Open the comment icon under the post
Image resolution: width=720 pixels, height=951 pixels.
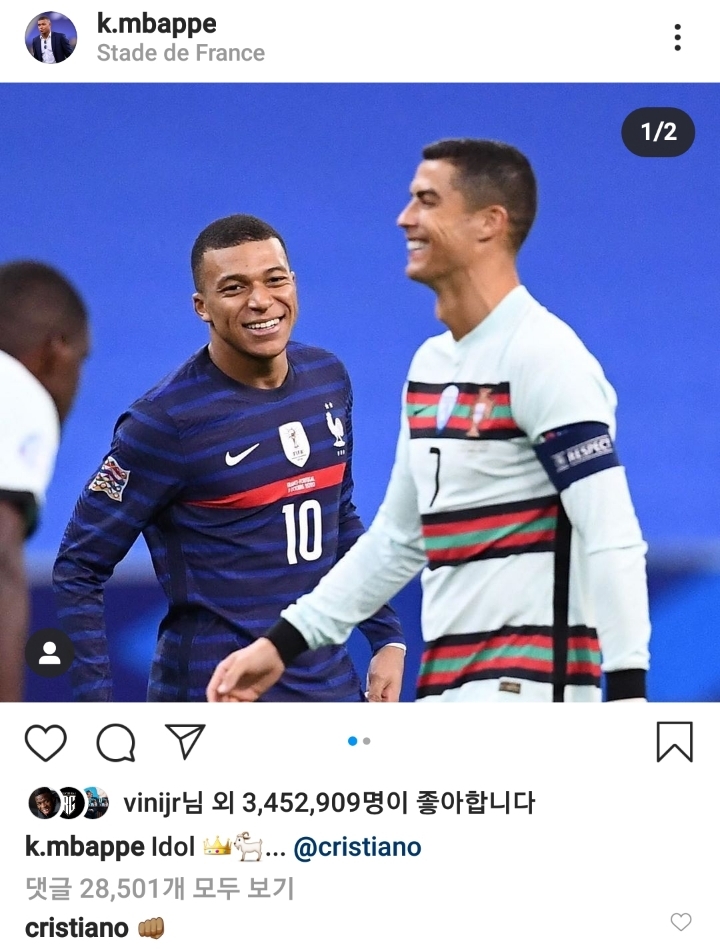point(116,743)
